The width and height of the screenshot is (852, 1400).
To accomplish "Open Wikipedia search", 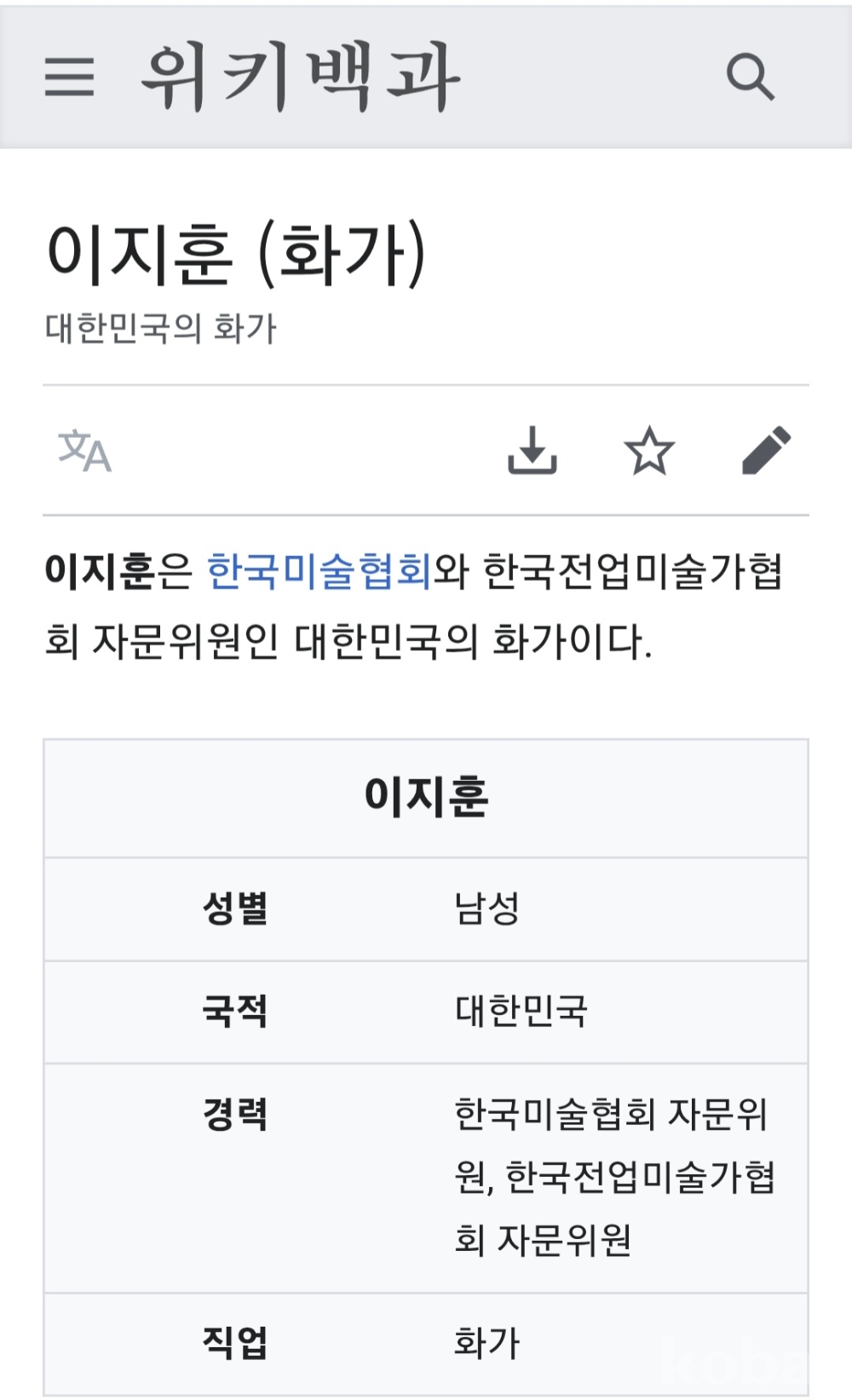I will [x=750, y=77].
